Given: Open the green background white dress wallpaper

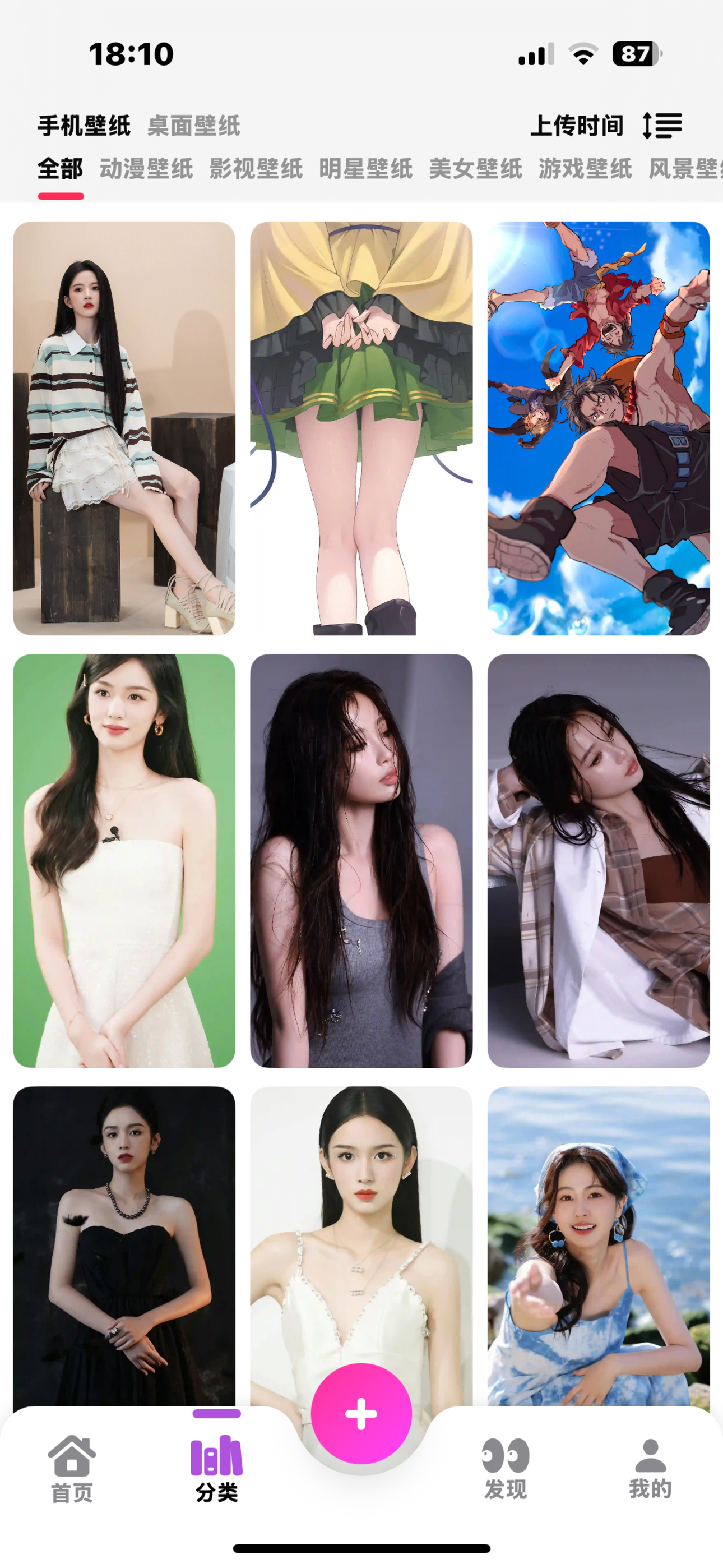Looking at the screenshot, I should click(124, 860).
